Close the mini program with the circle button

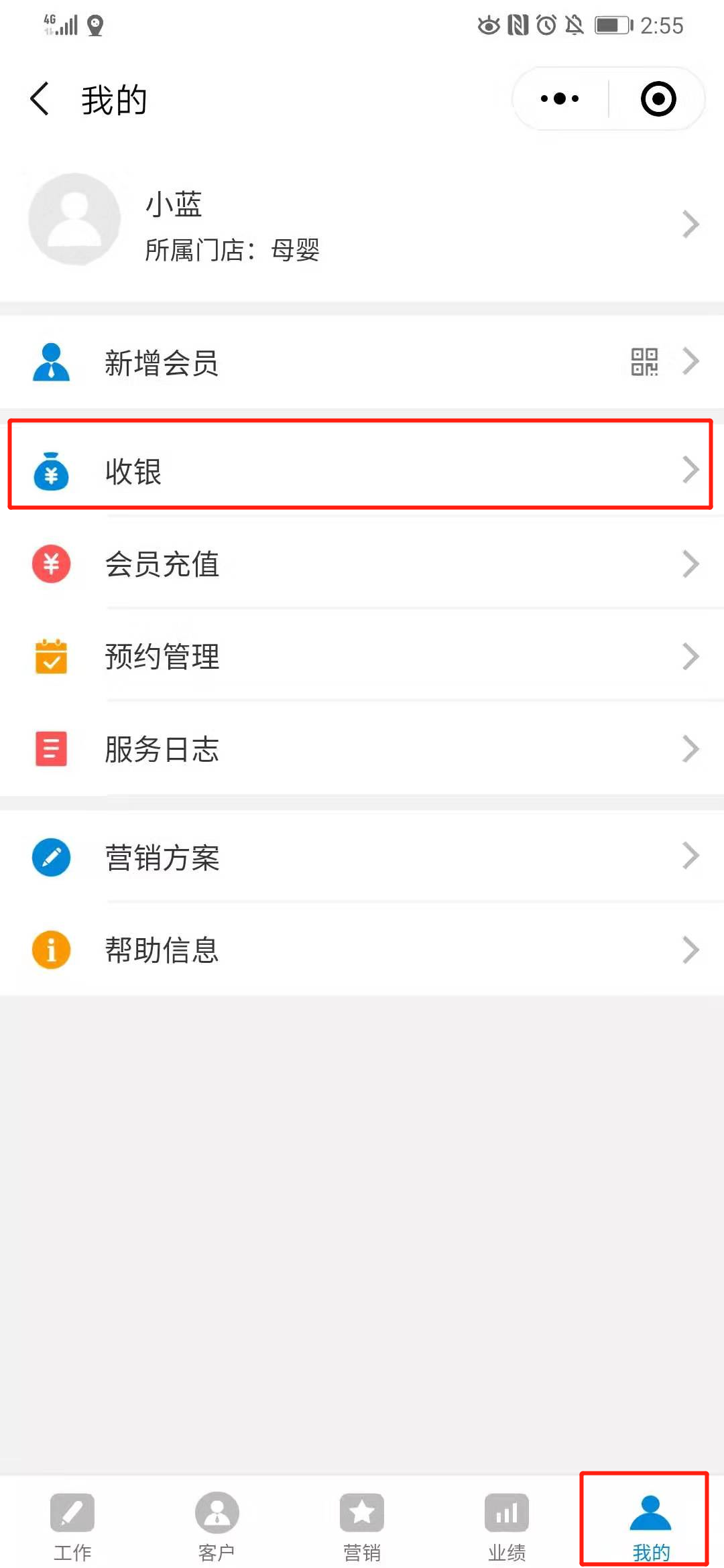point(658,99)
